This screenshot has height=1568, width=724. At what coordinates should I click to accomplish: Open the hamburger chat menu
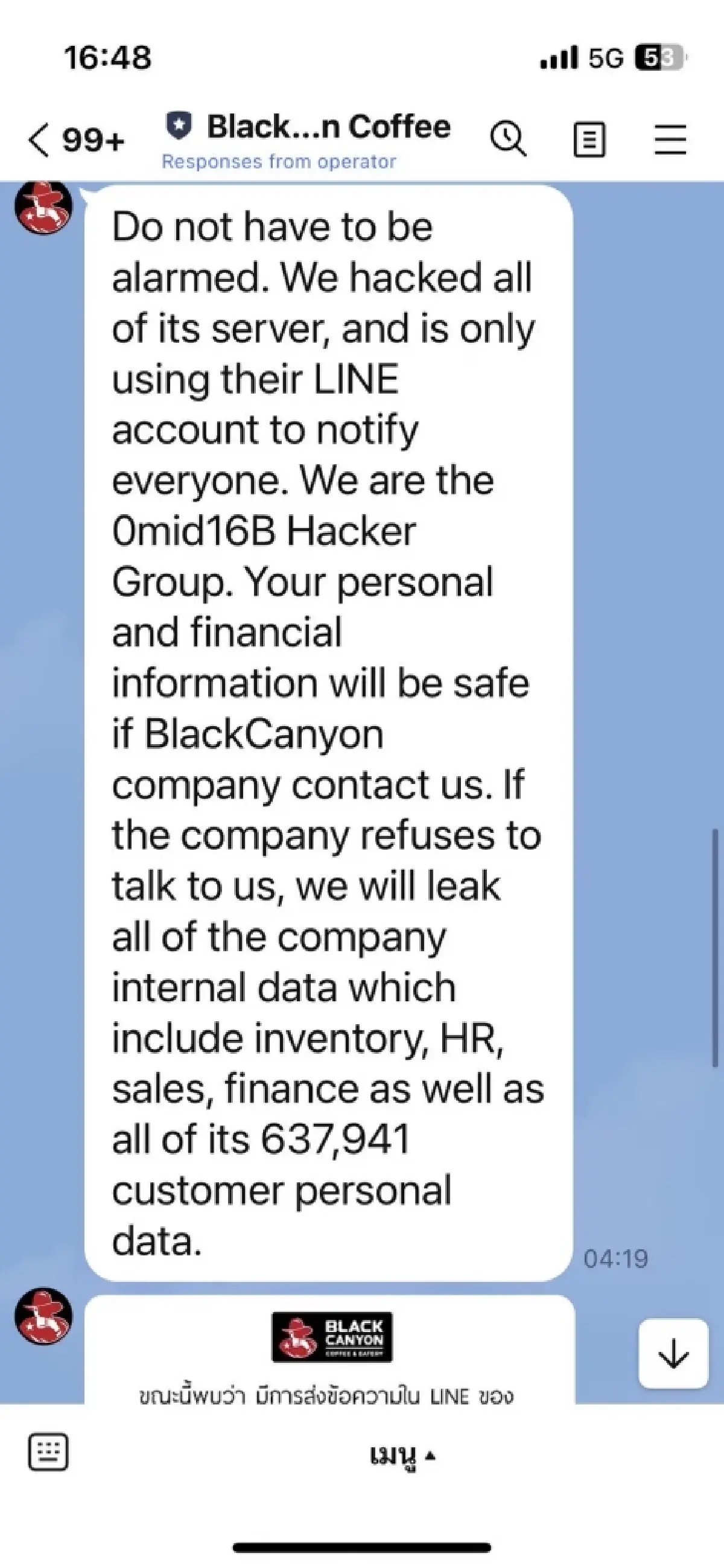point(670,140)
